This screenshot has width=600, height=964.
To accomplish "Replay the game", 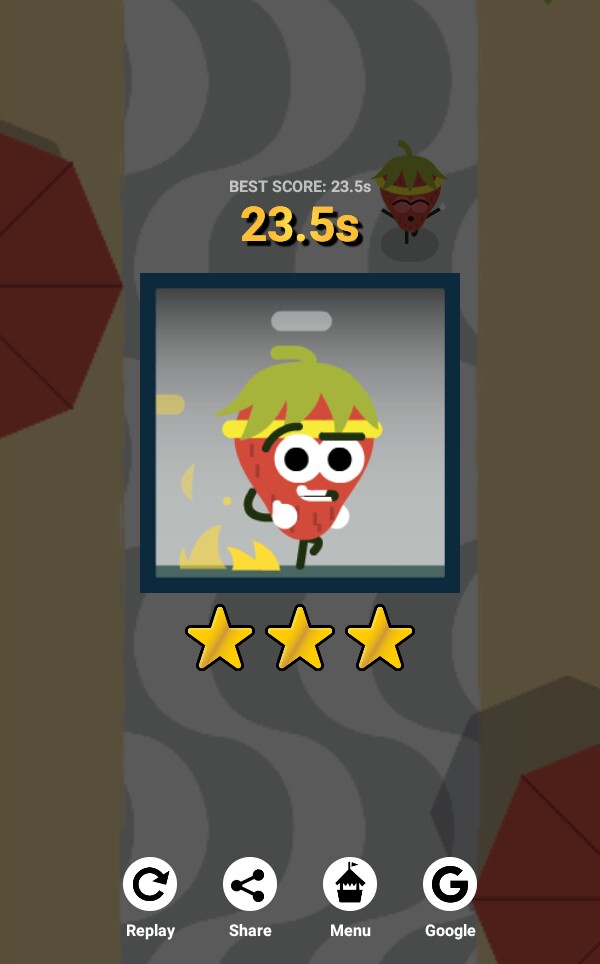I will tap(150, 885).
